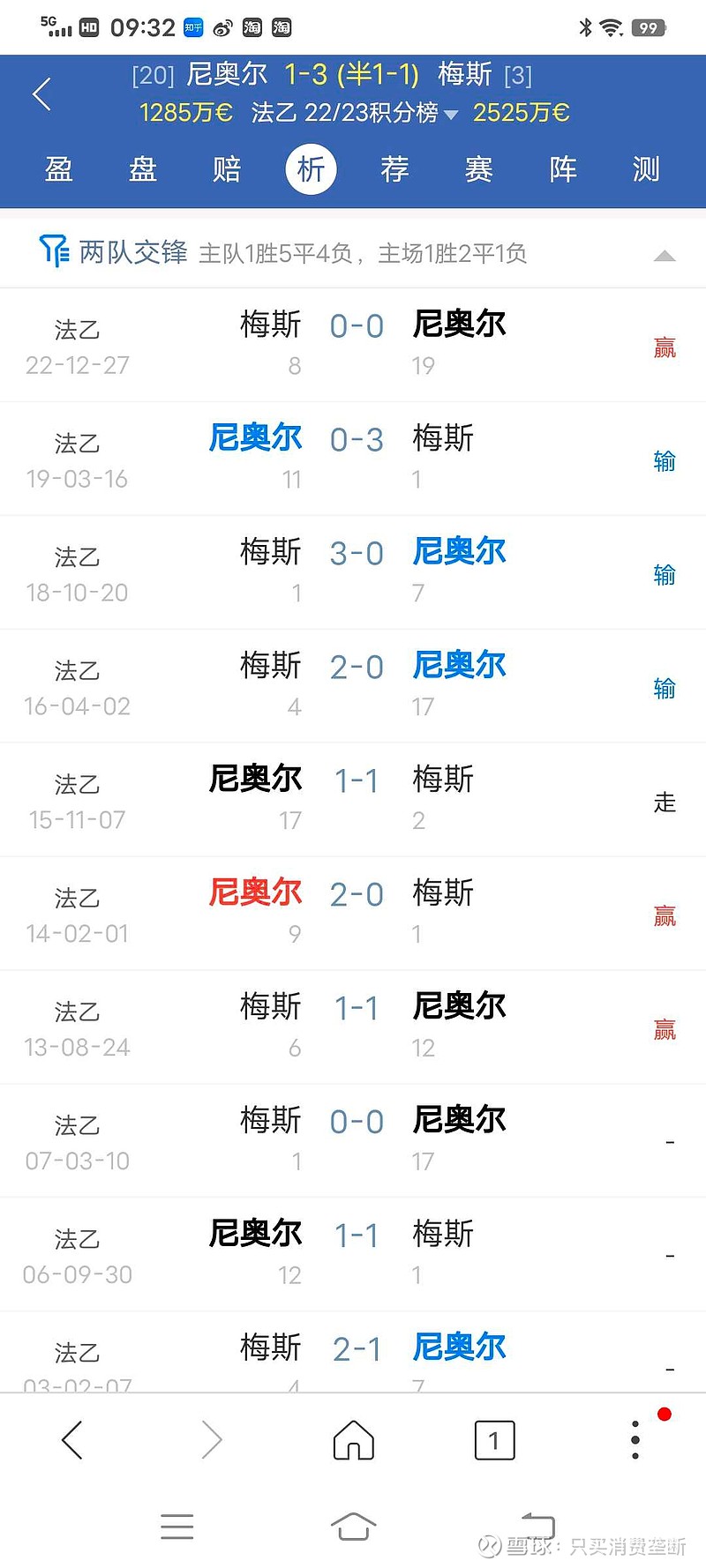706x1568 pixels.
Task: Tap the grayed-out forward navigation arrow
Action: point(212,1439)
